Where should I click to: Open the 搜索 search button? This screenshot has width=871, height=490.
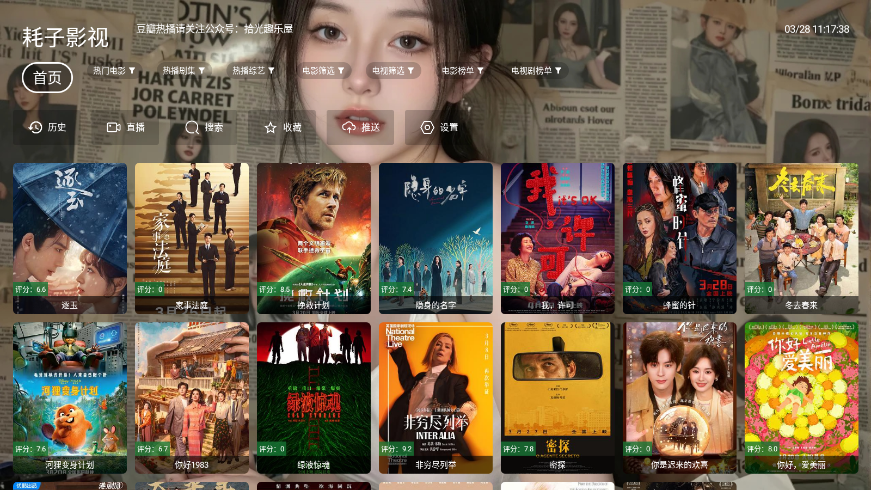coord(204,127)
